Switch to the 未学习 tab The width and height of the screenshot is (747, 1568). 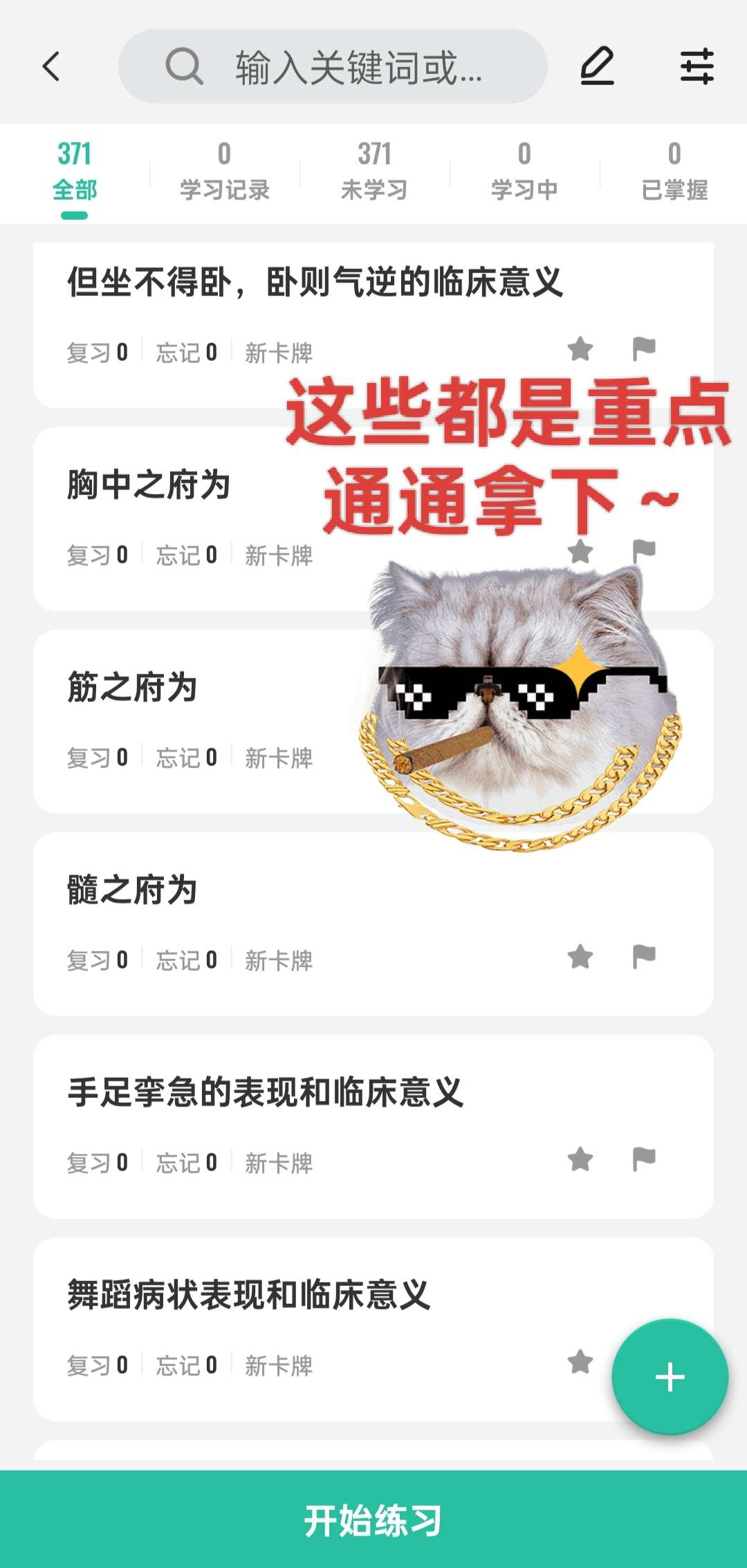click(x=374, y=172)
